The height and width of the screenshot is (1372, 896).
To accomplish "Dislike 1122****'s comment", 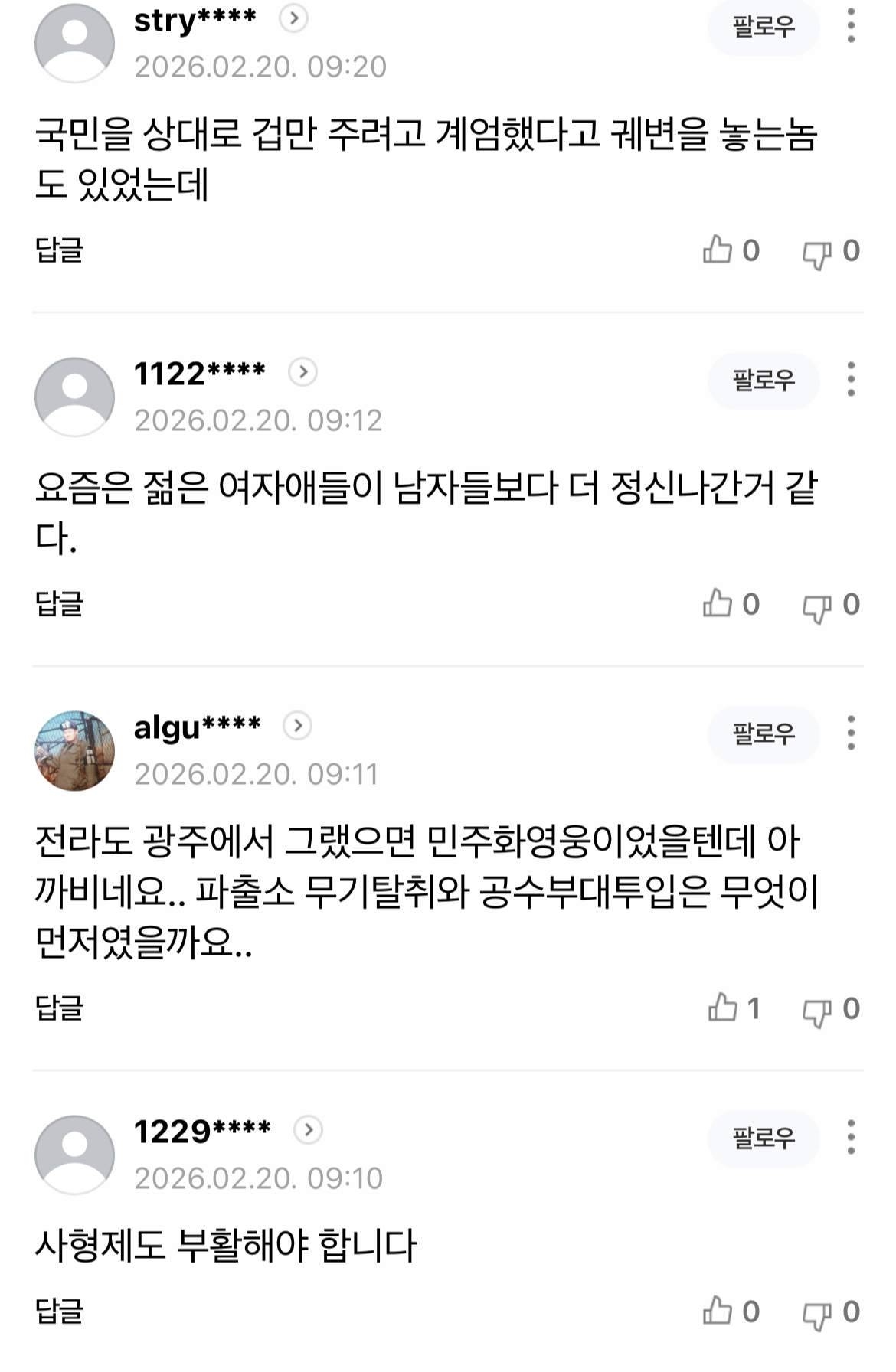I will coord(817,606).
